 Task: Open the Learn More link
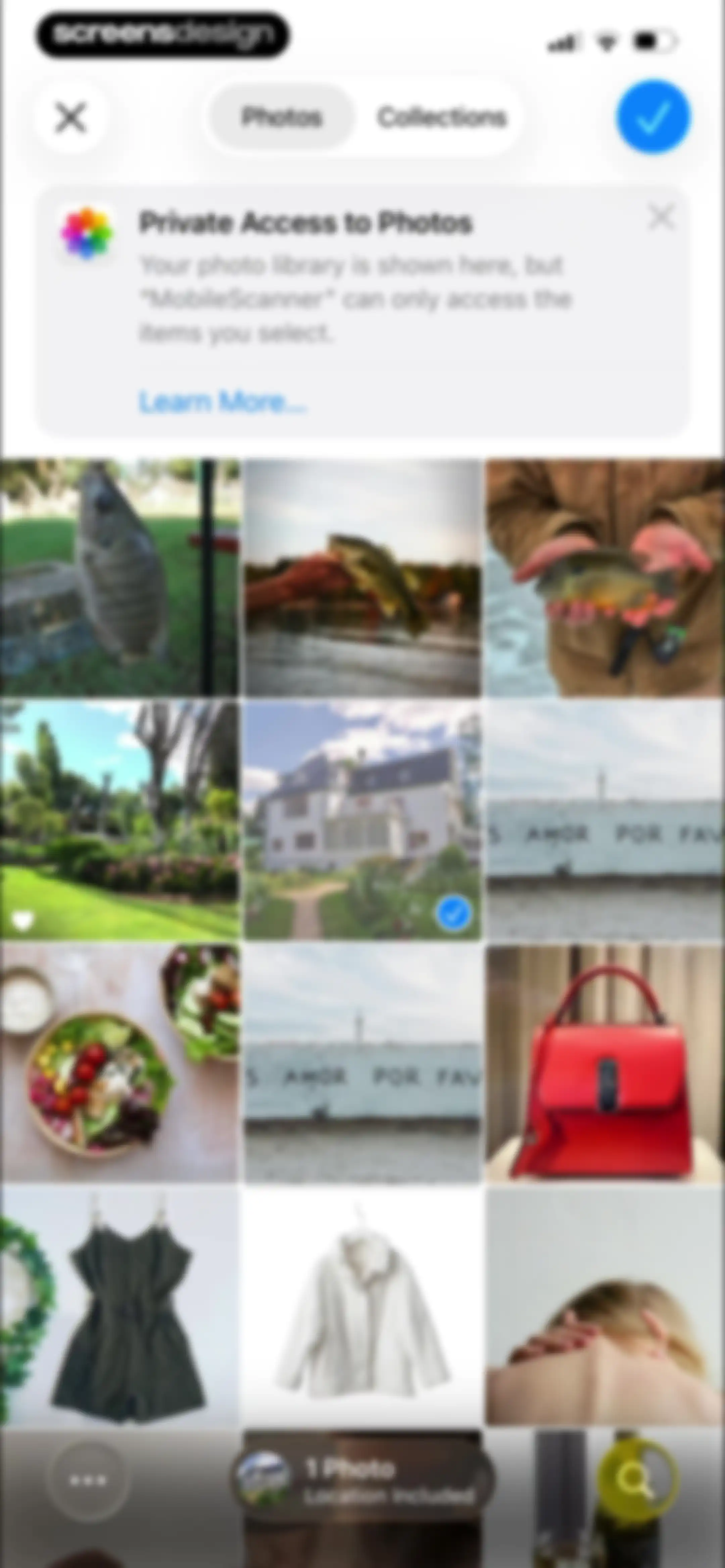[x=222, y=402]
